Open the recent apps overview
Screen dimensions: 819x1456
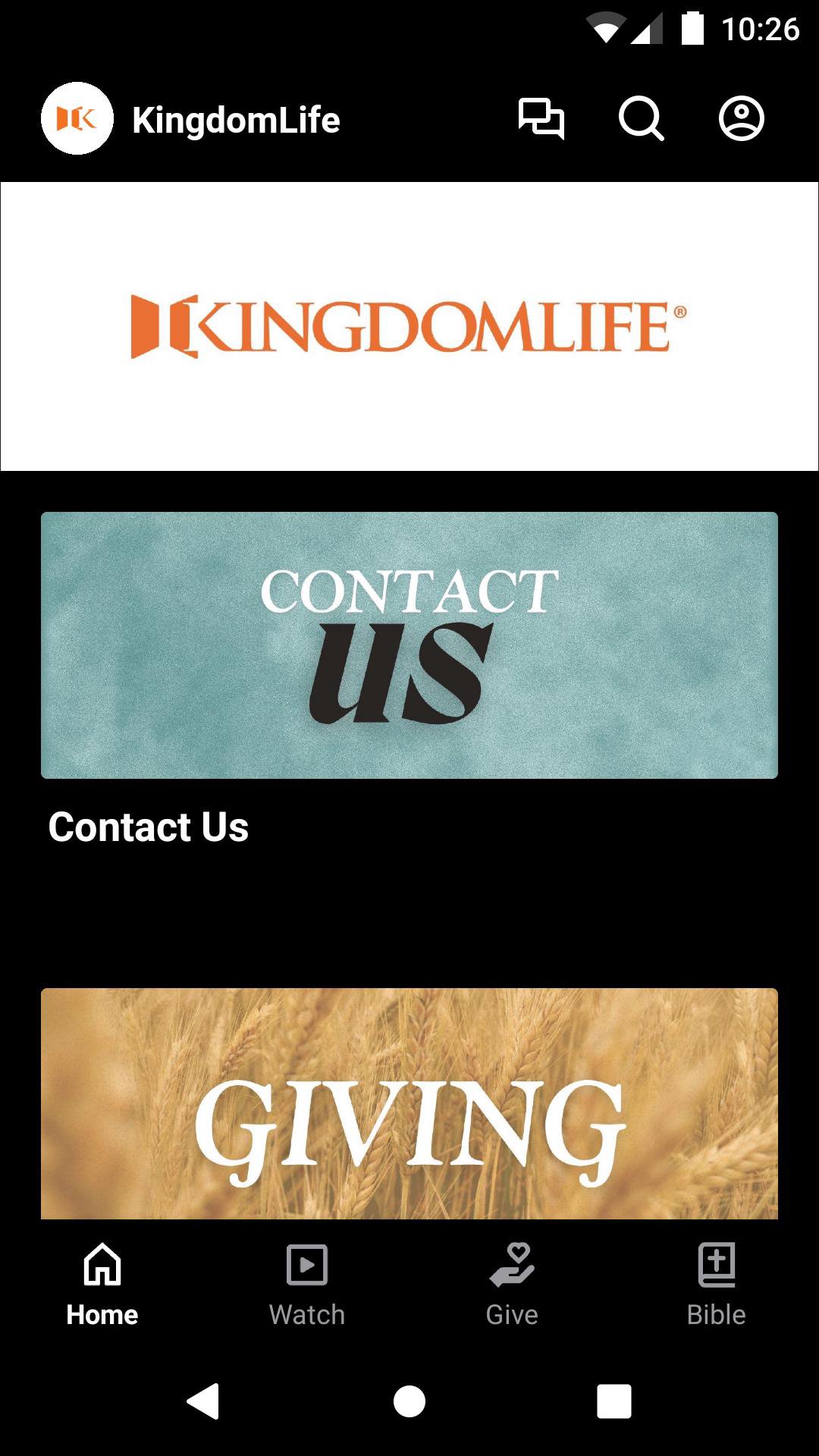coord(614,1401)
